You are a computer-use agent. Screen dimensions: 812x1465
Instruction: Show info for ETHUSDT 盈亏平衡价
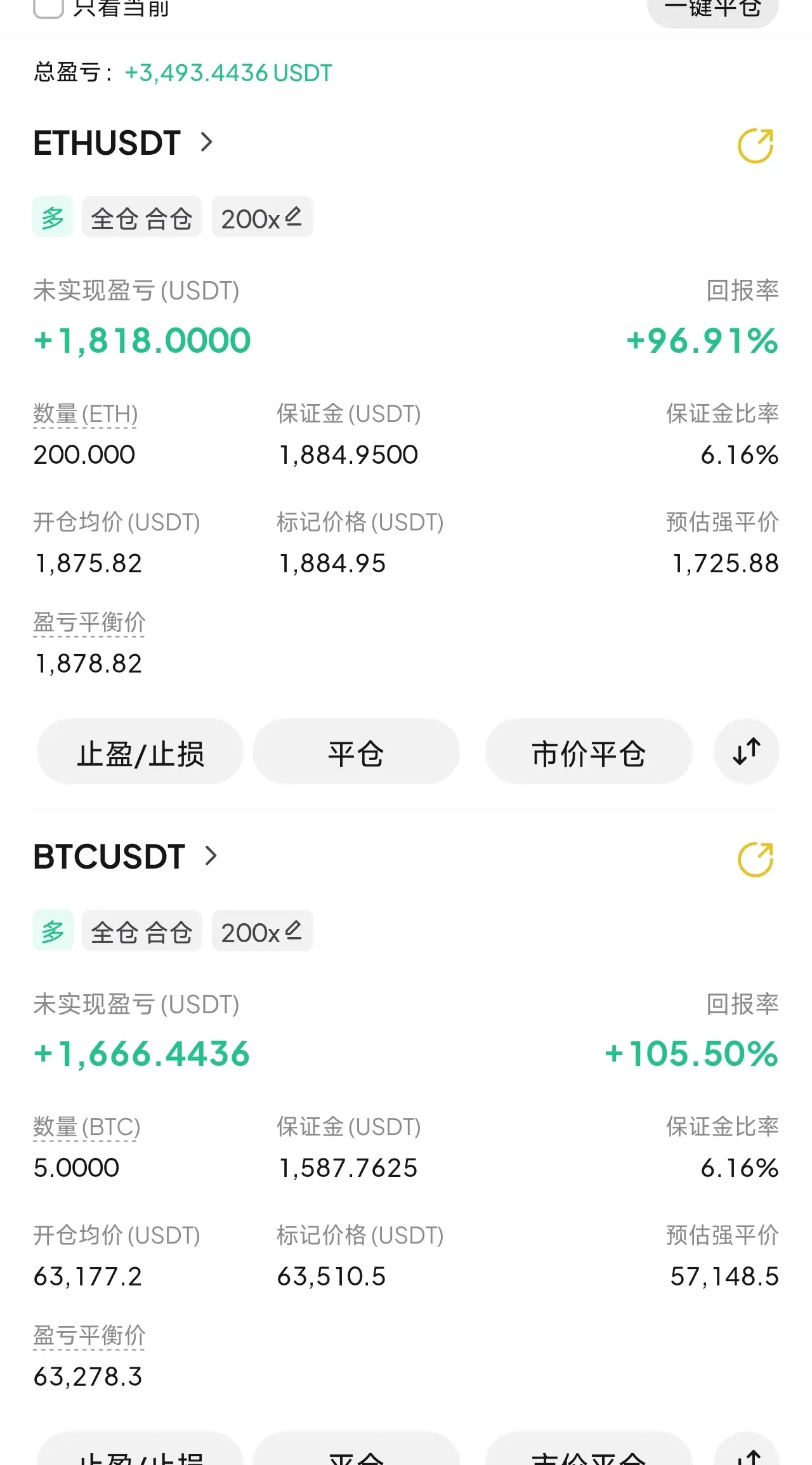tap(89, 623)
